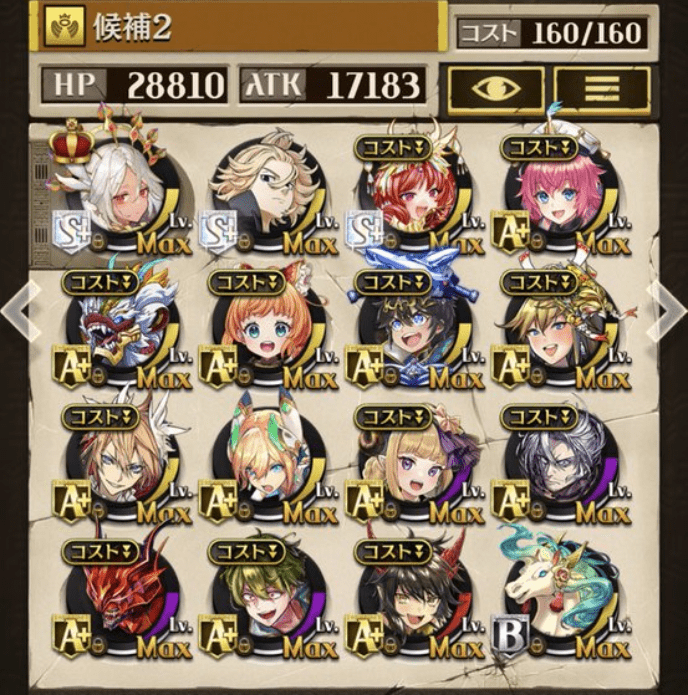Open the list menu button
The height and width of the screenshot is (695, 688).
(x=602, y=87)
